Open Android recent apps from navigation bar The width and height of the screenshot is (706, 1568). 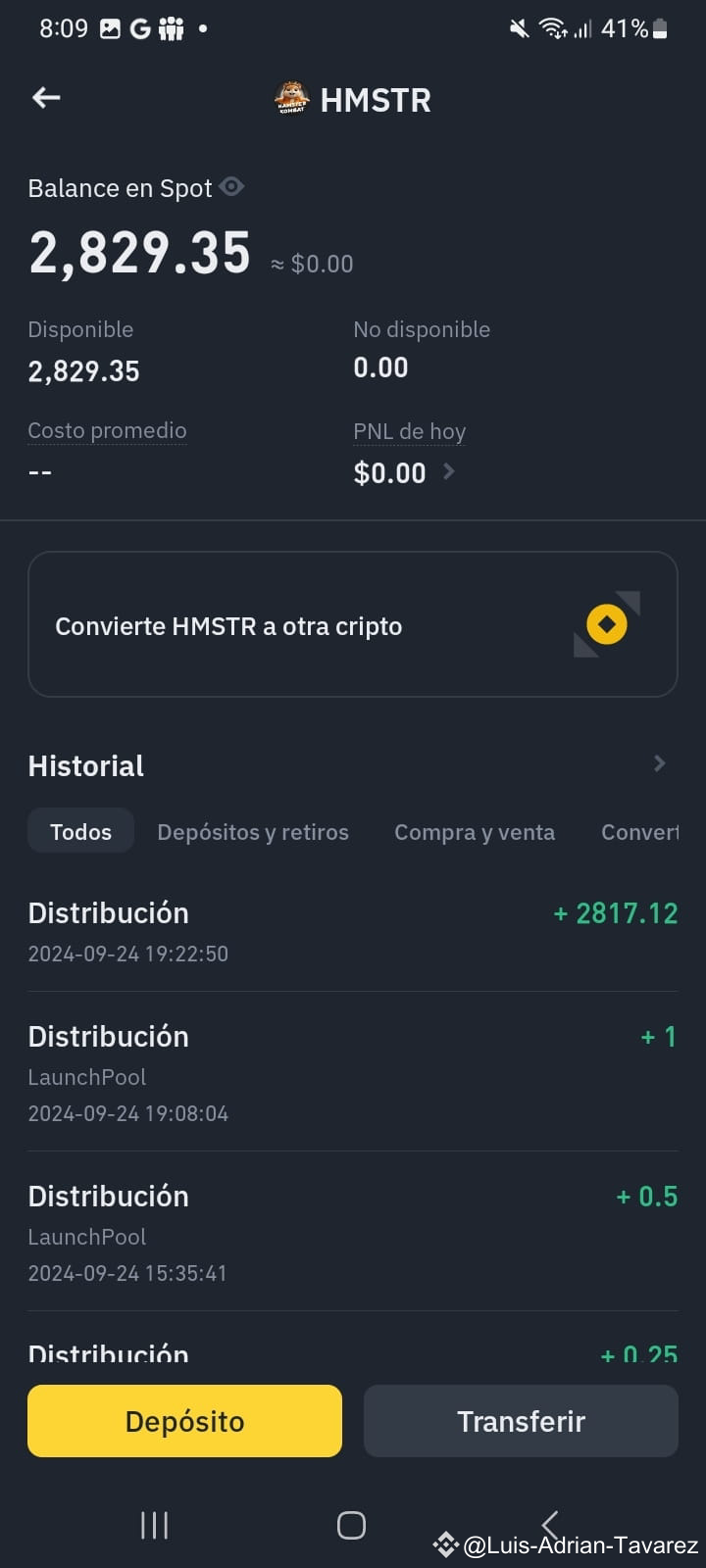[x=154, y=1525]
